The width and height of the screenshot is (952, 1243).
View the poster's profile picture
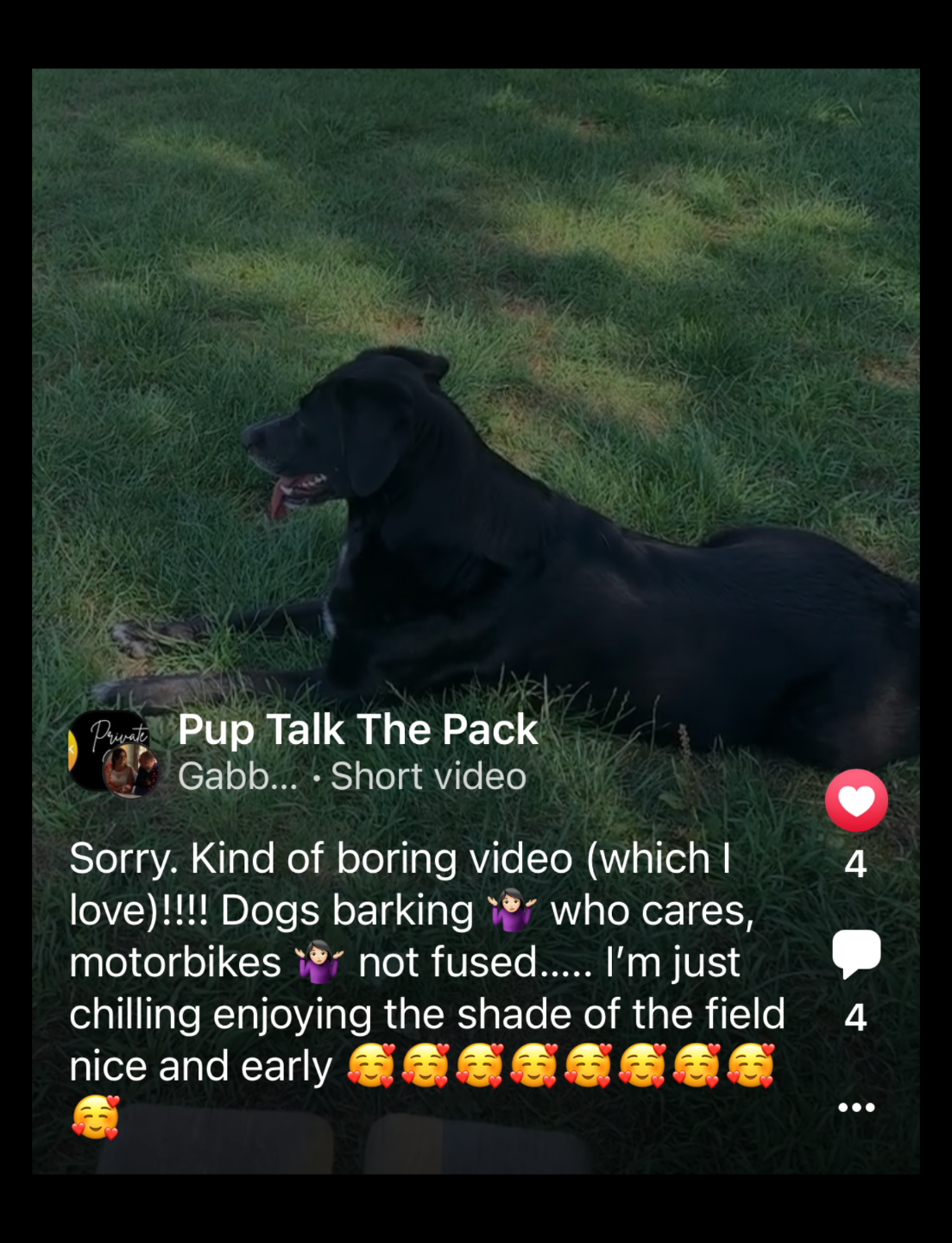[130, 770]
